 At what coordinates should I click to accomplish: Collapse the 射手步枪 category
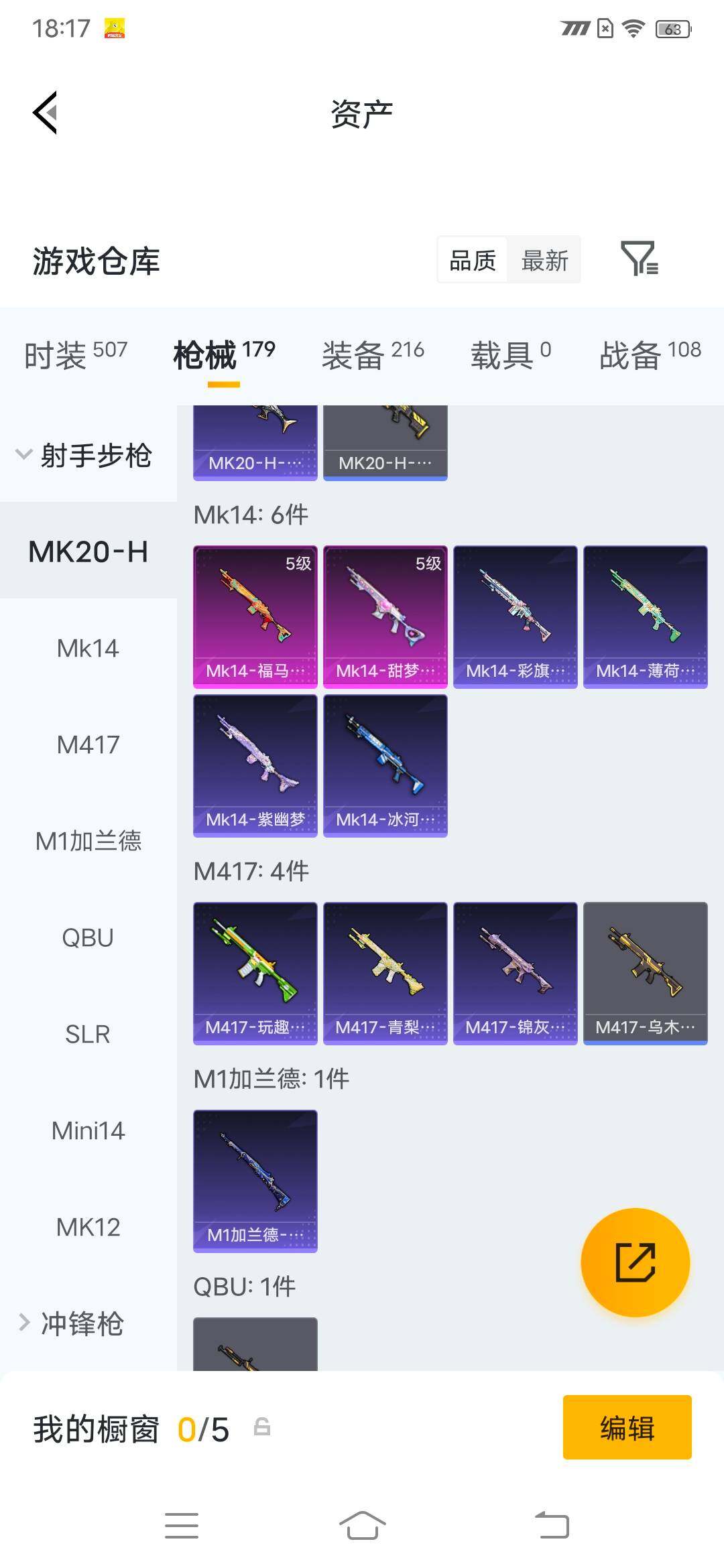coord(84,456)
